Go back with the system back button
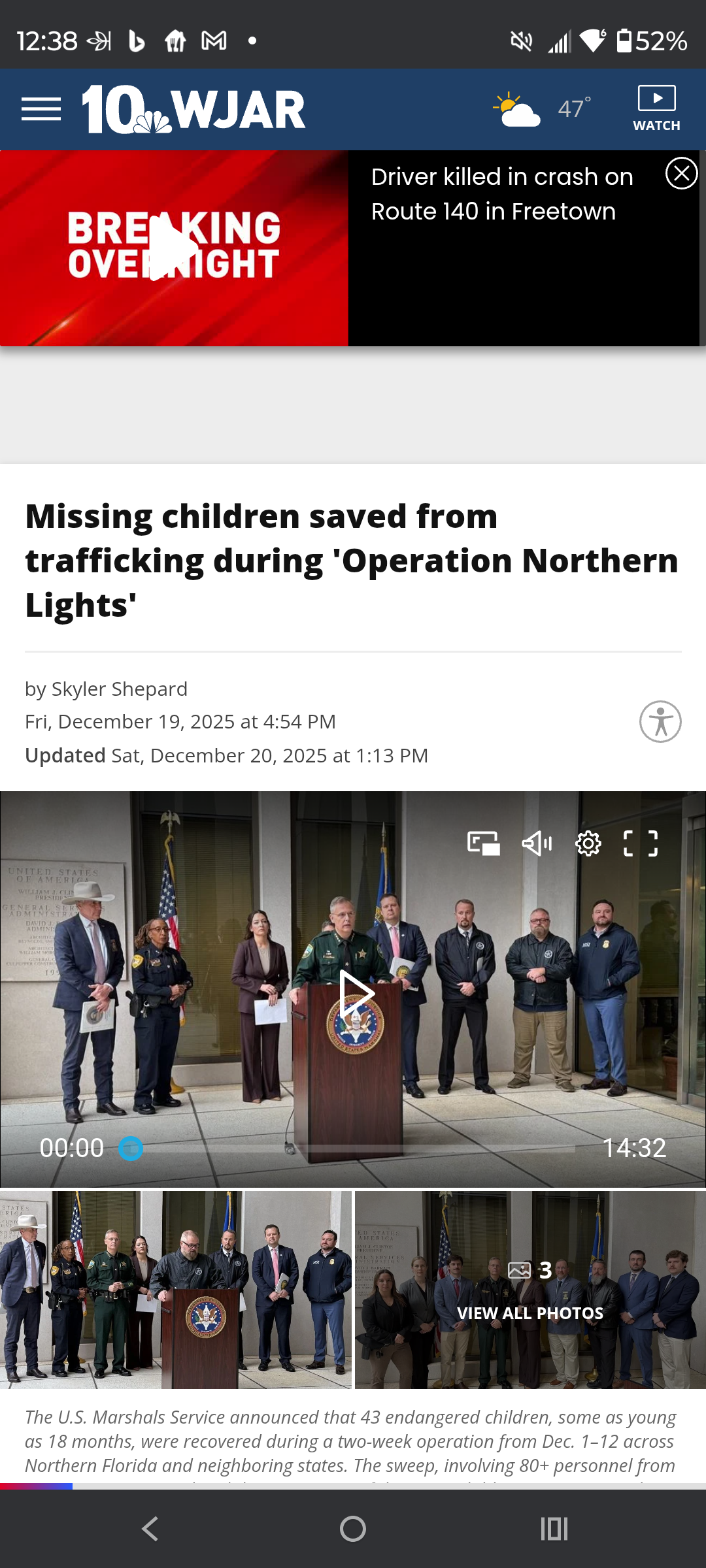Viewport: 706px width, 1568px height. (x=150, y=1529)
